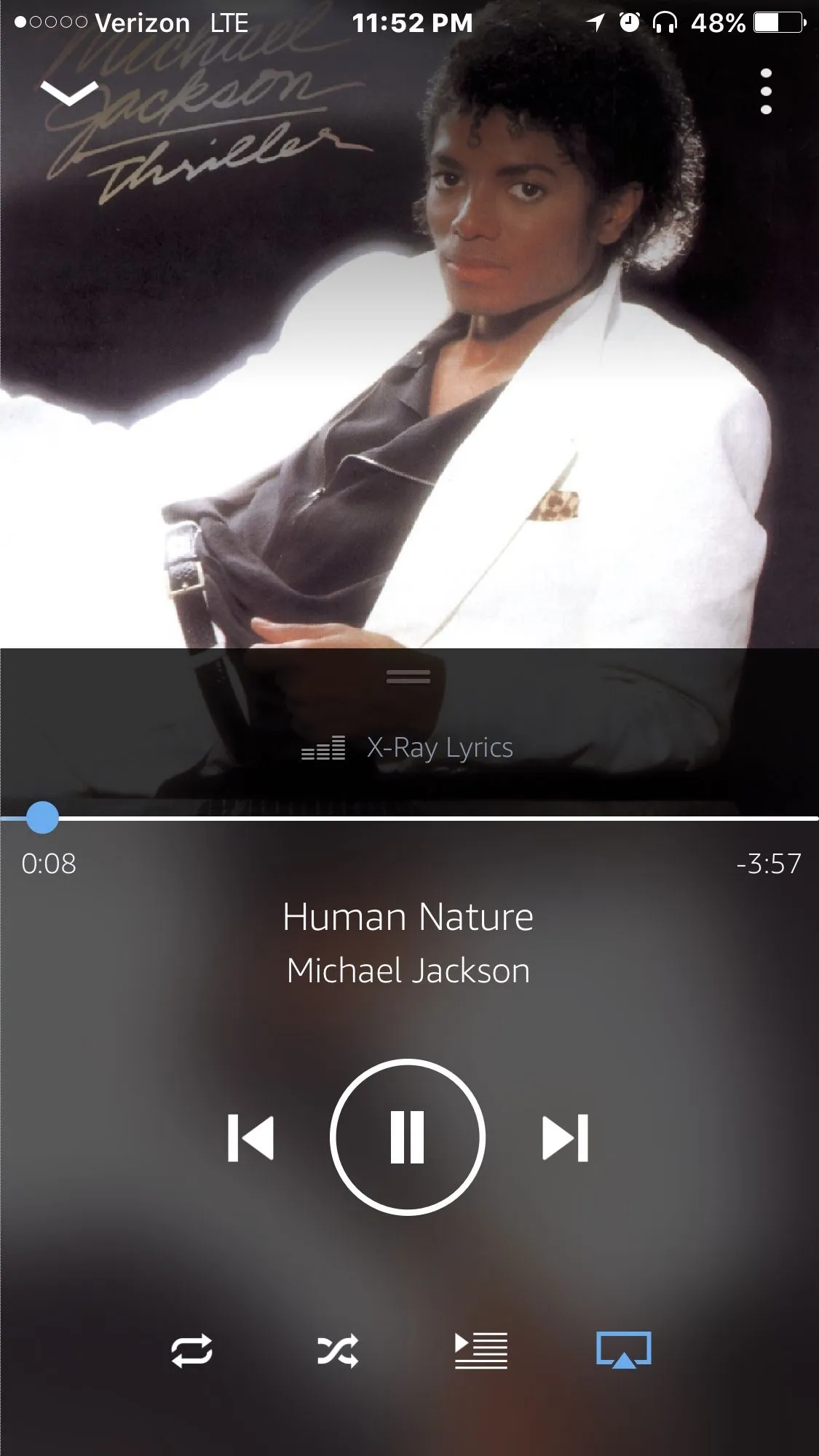Skip to the previous track

[250, 1138]
